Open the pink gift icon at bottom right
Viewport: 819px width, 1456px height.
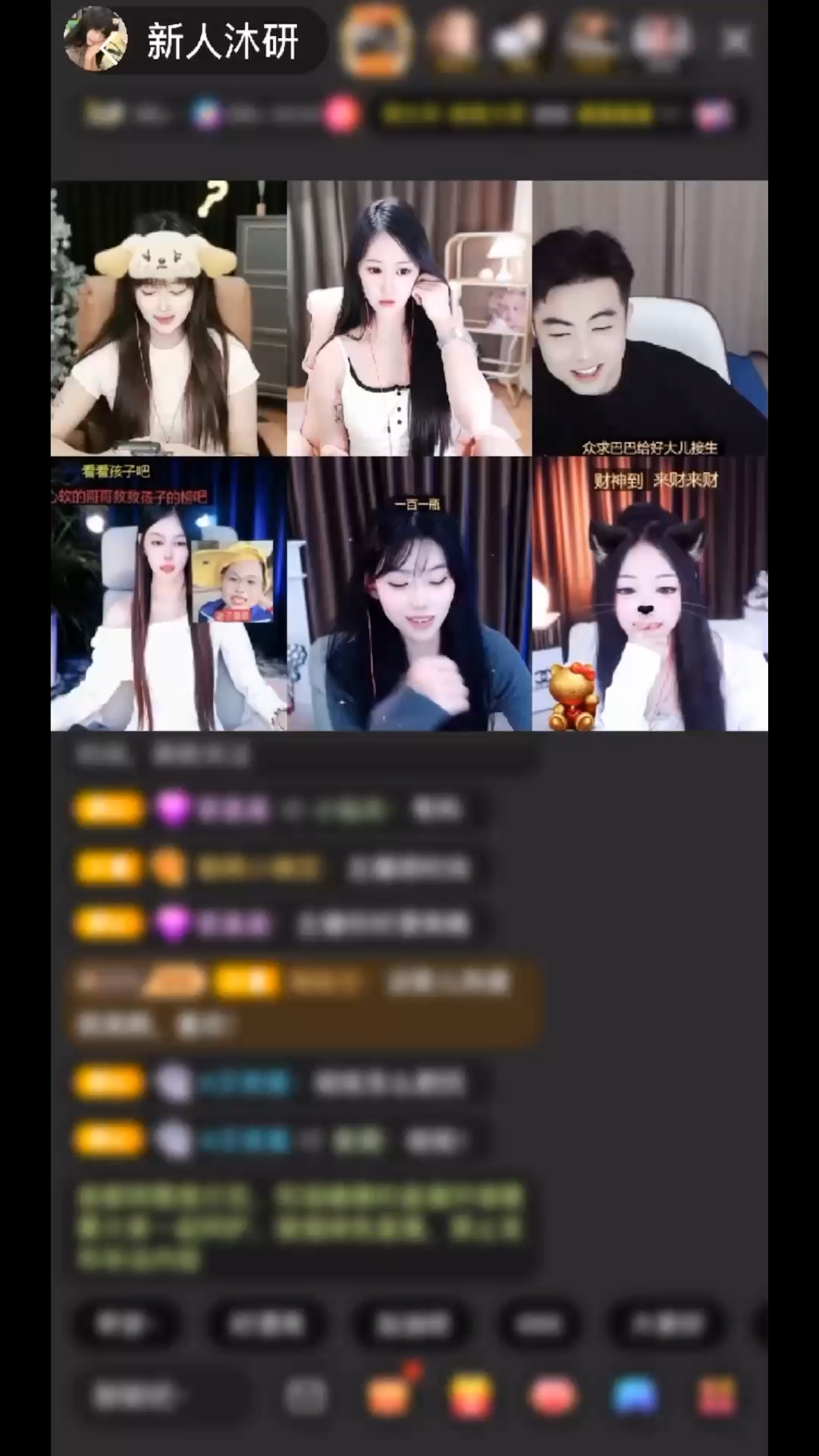716,1395
